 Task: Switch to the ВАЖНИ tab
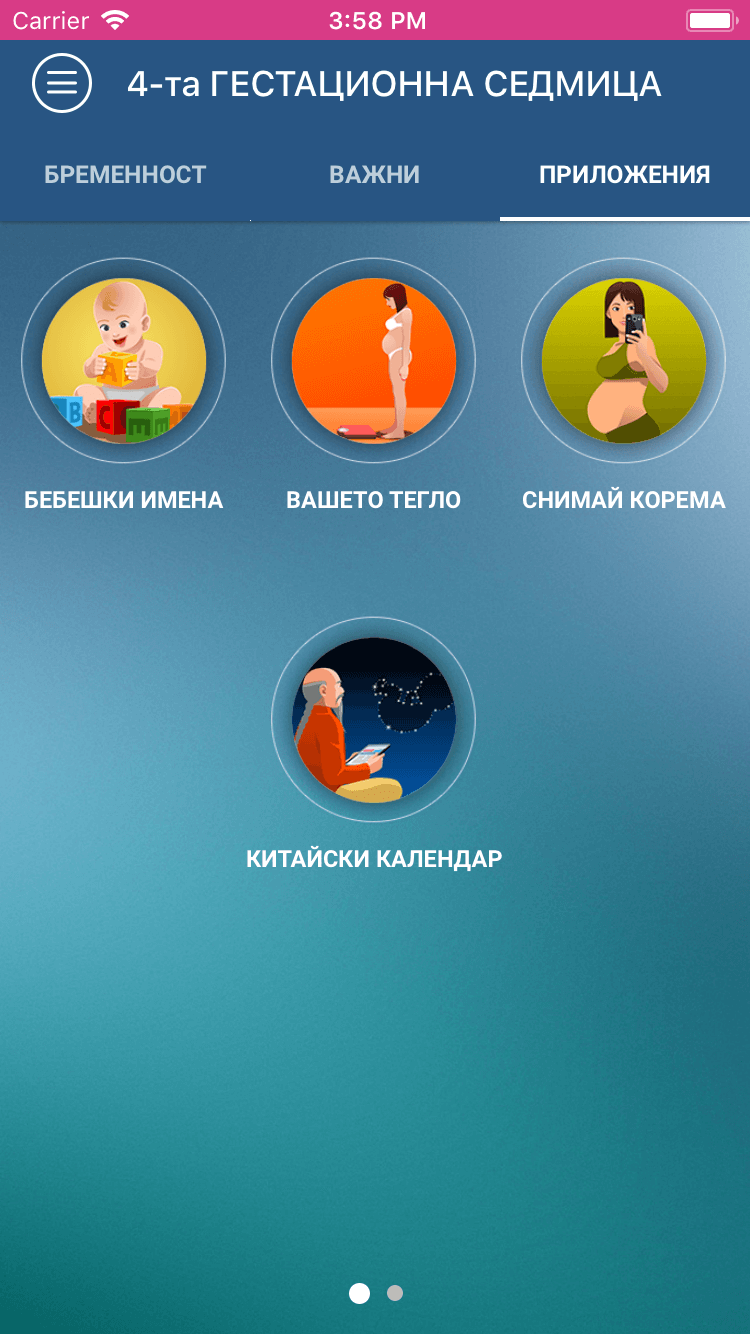[374, 175]
